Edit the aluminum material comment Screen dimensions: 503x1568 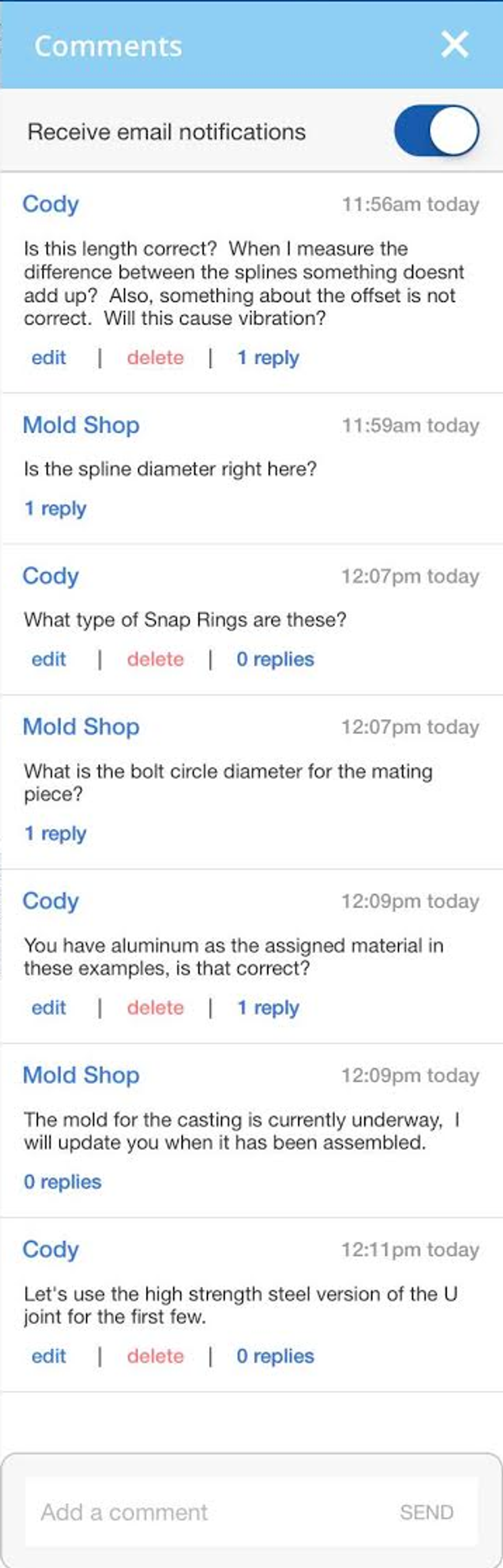pos(49,1008)
